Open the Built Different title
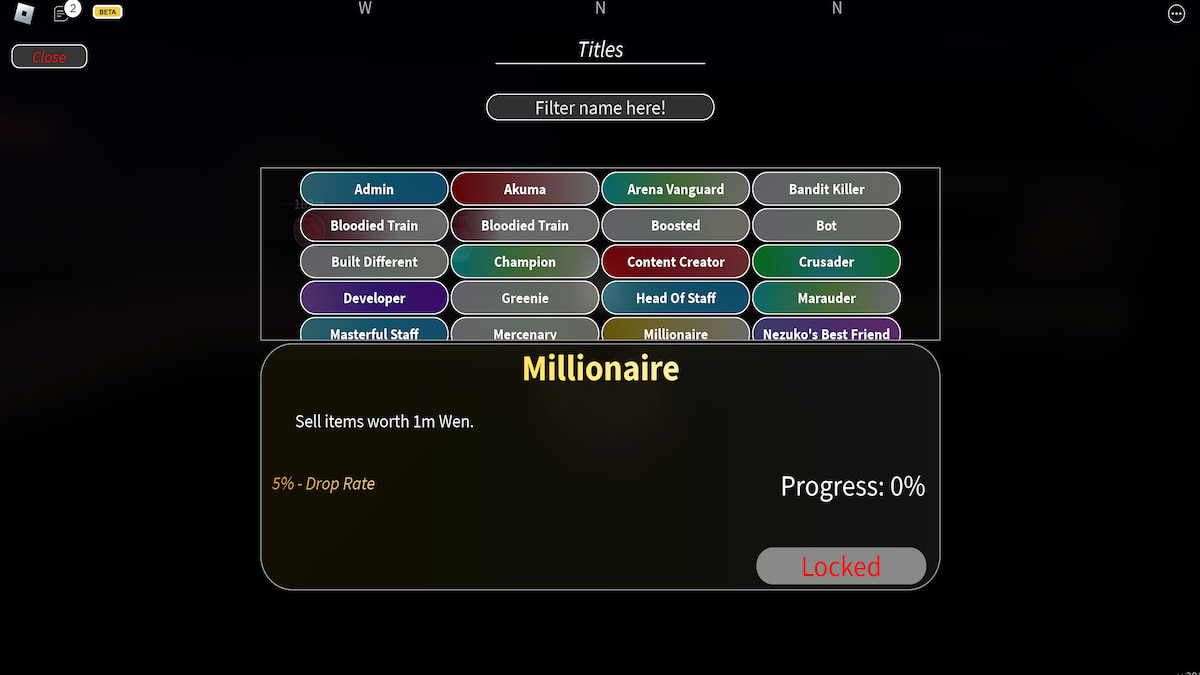The image size is (1200, 675). click(374, 262)
